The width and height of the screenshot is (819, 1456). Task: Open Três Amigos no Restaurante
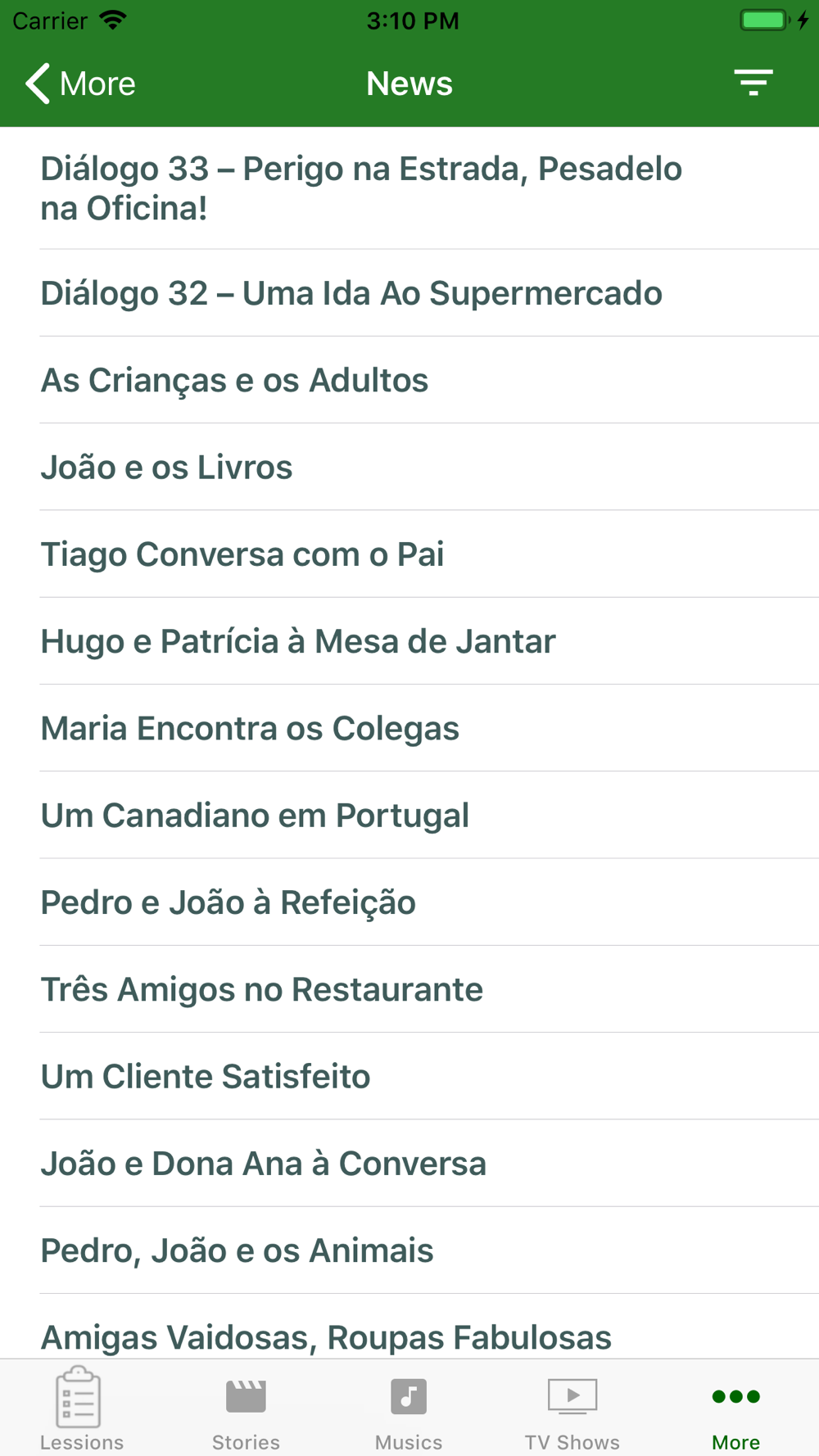pos(262,989)
